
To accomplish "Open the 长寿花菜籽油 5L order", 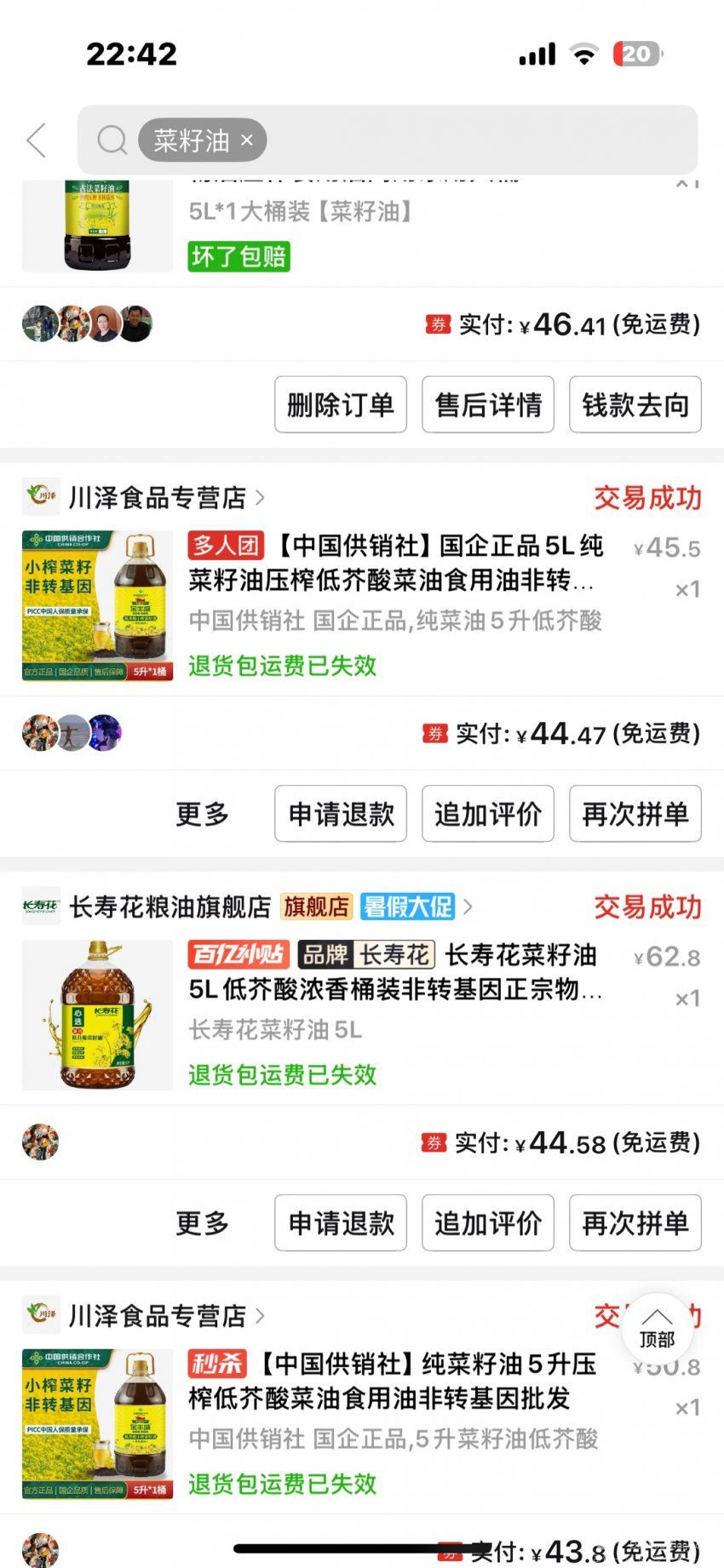I will (x=394, y=972).
